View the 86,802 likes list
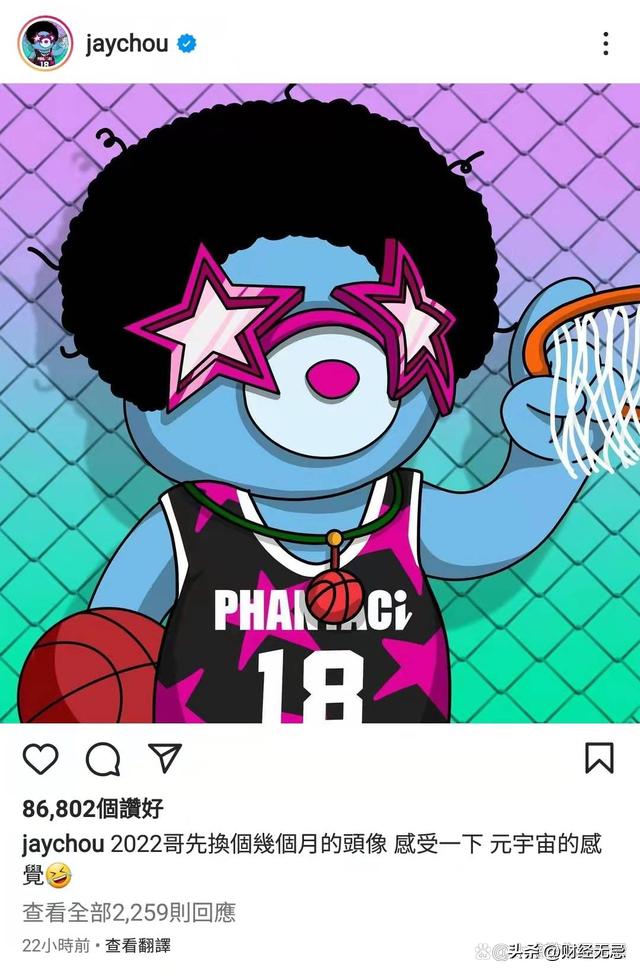Viewport: 640px width, 974px height. (92, 808)
